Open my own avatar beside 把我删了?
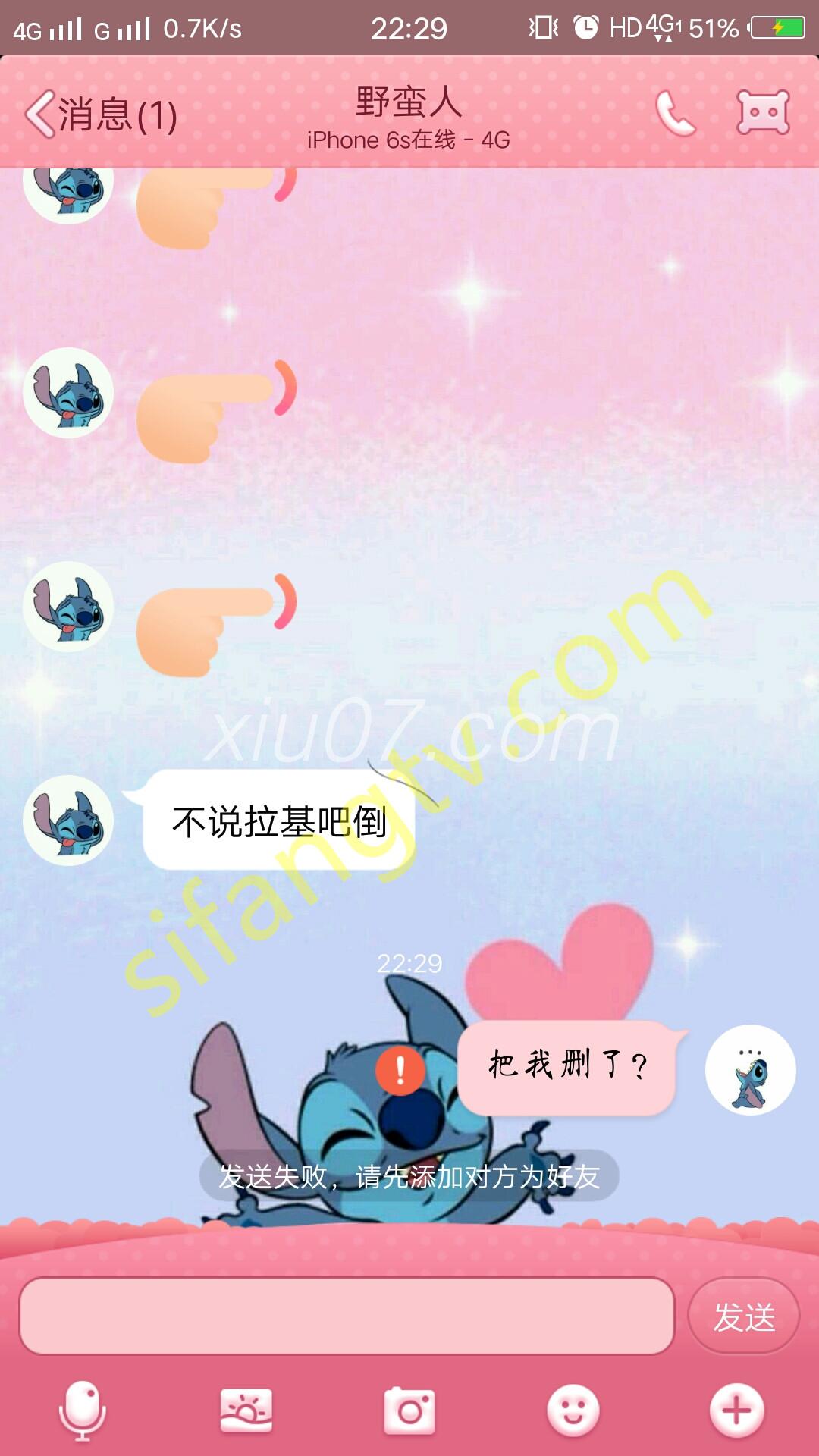 pyautogui.click(x=750, y=1070)
